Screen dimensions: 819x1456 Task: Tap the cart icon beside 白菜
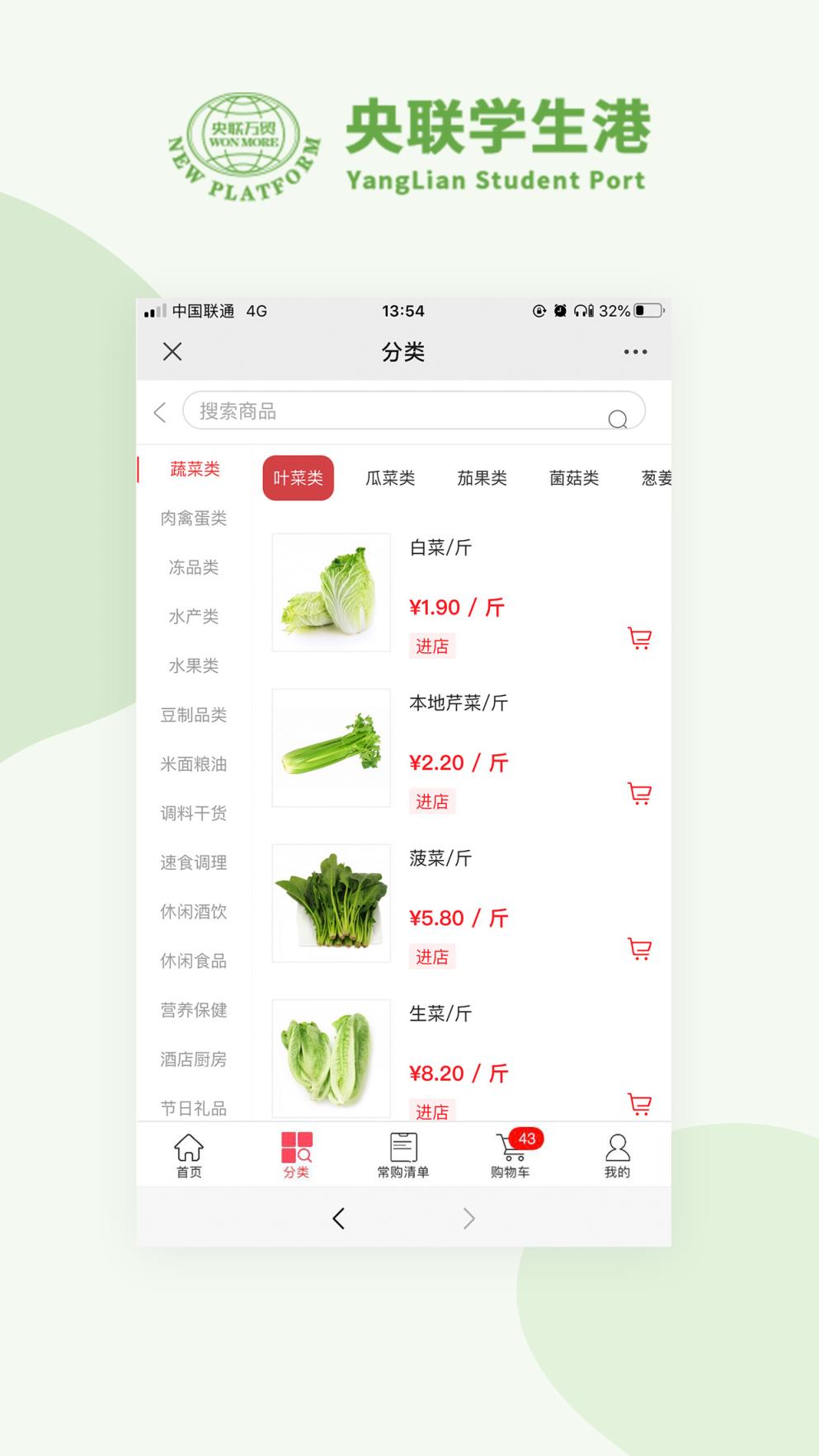639,637
